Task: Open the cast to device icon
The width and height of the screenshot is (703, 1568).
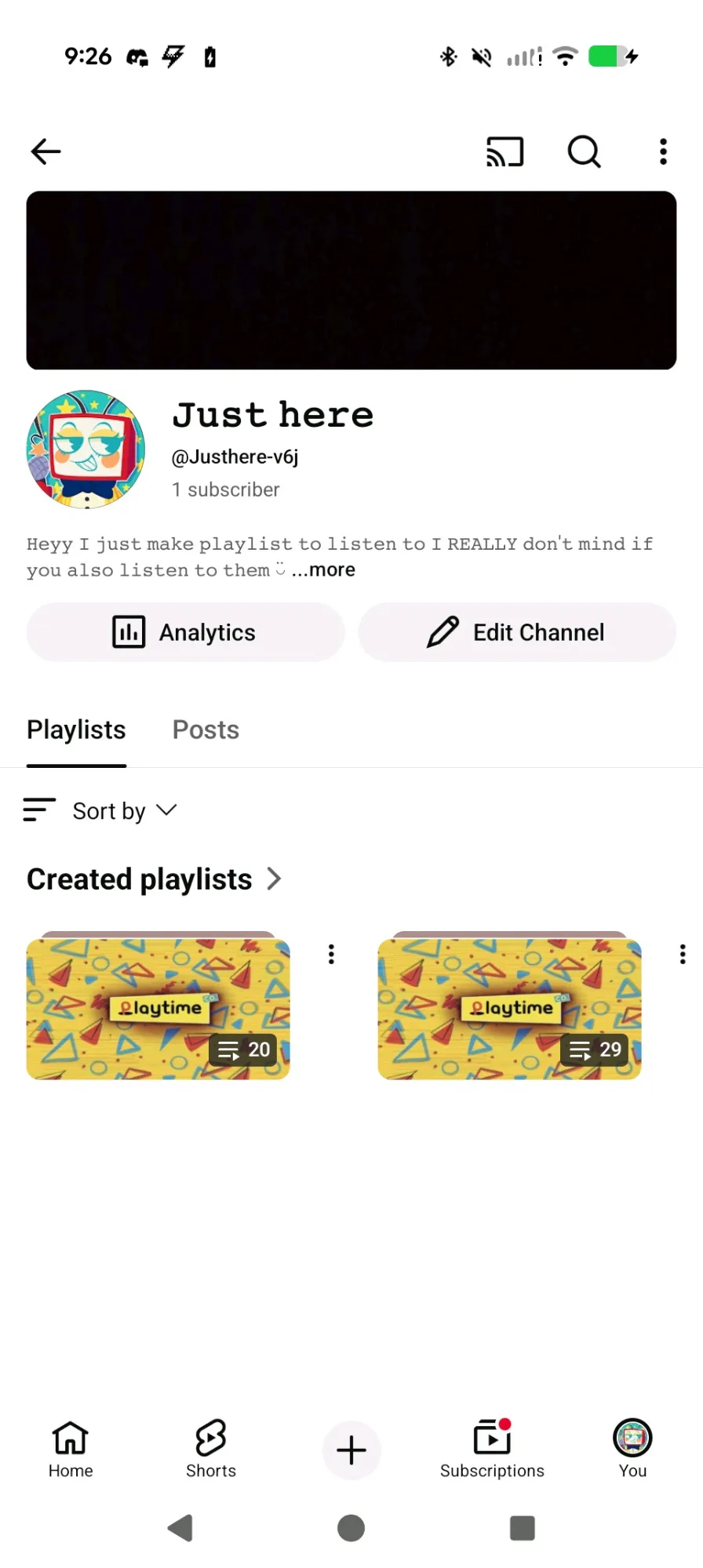Action: (504, 151)
